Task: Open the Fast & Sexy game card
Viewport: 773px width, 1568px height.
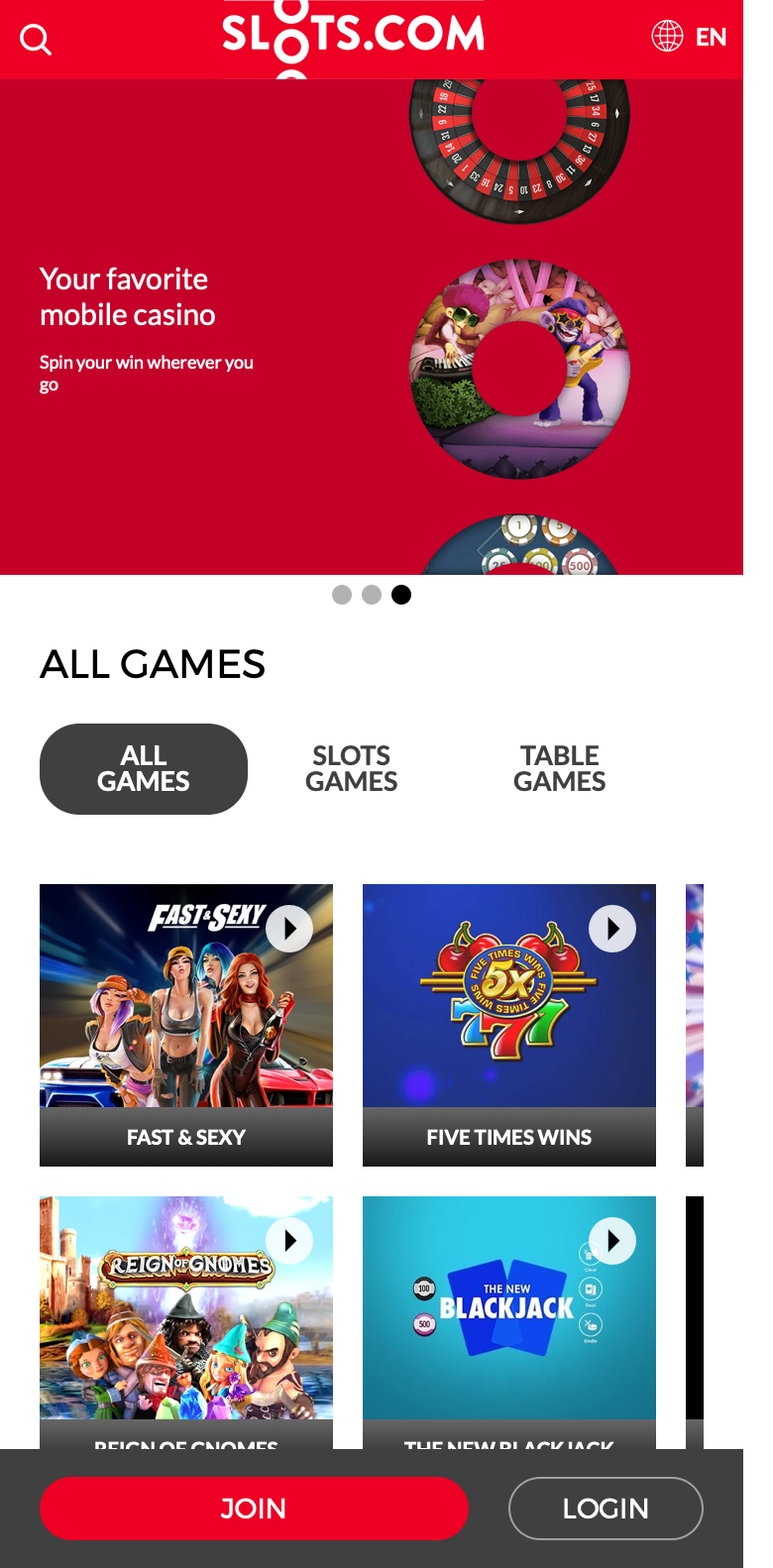Action: (x=186, y=1025)
